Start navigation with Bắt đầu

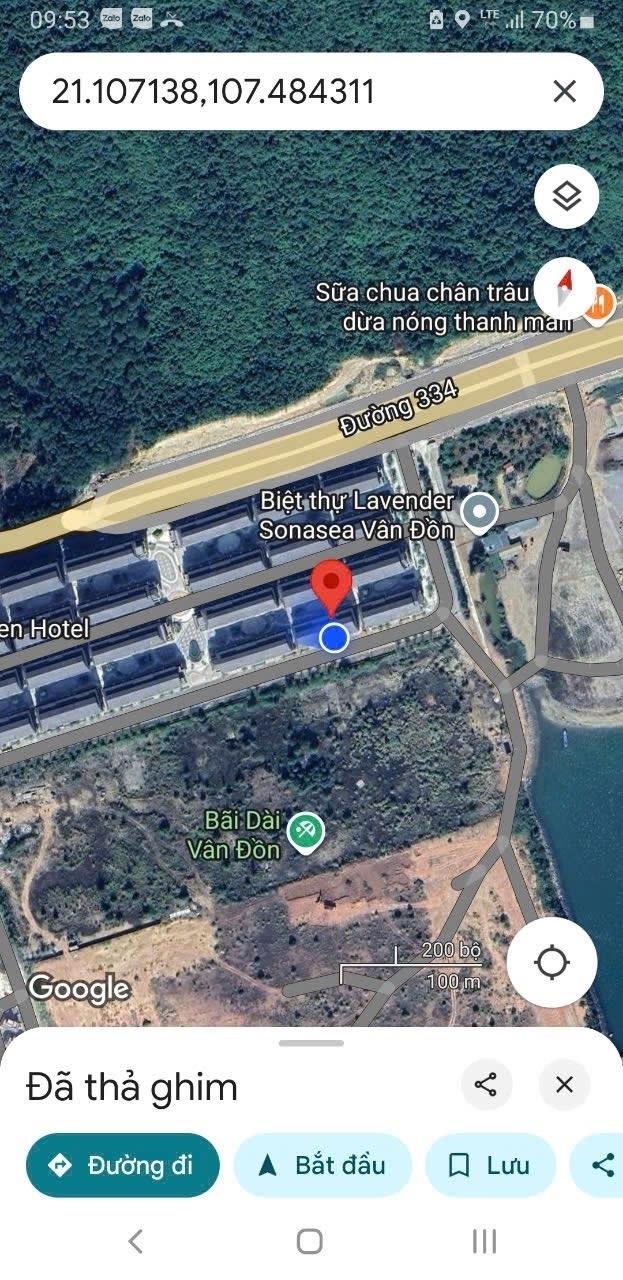pyautogui.click(x=322, y=1165)
